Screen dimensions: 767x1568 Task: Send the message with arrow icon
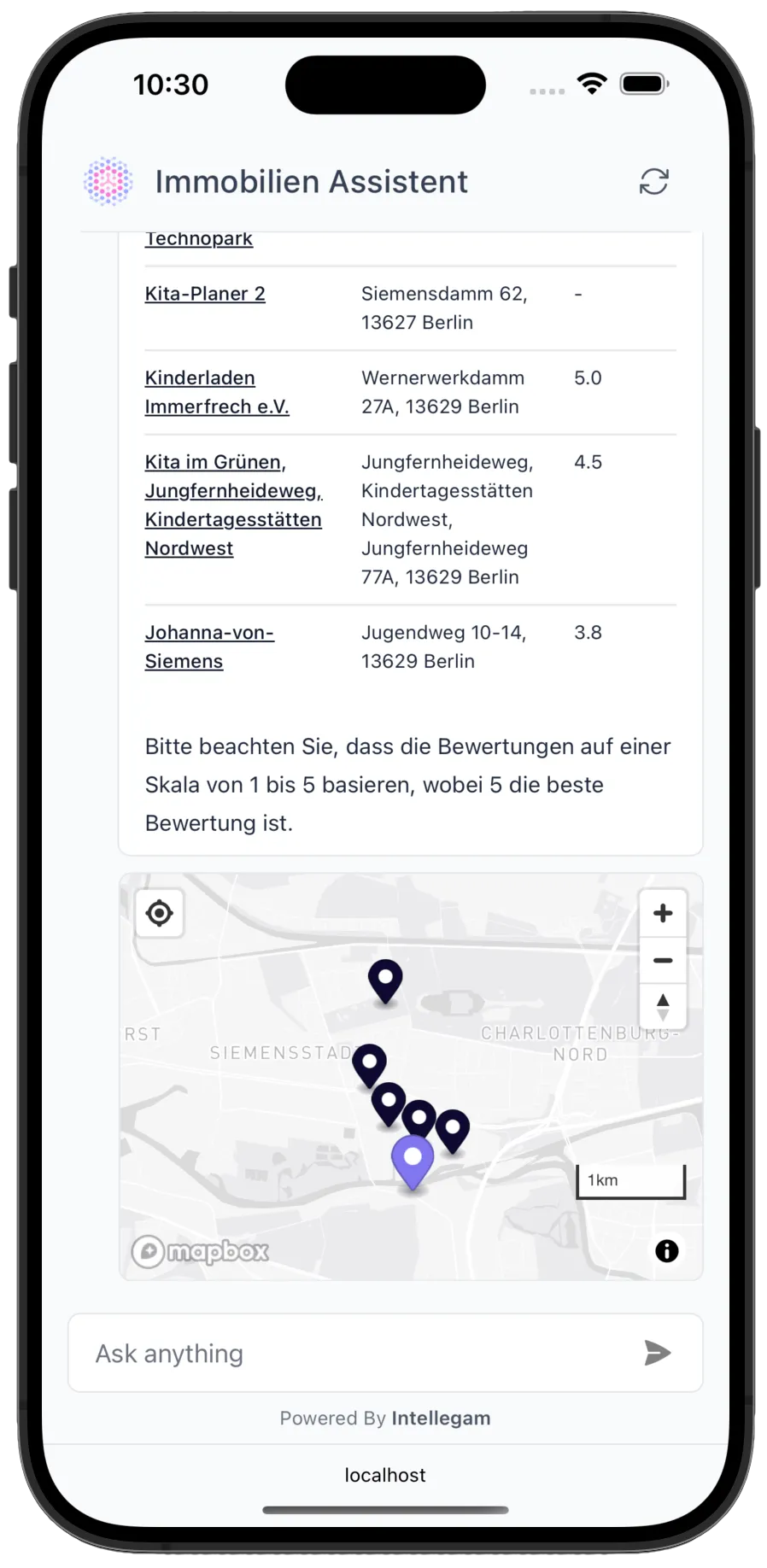[657, 1353]
